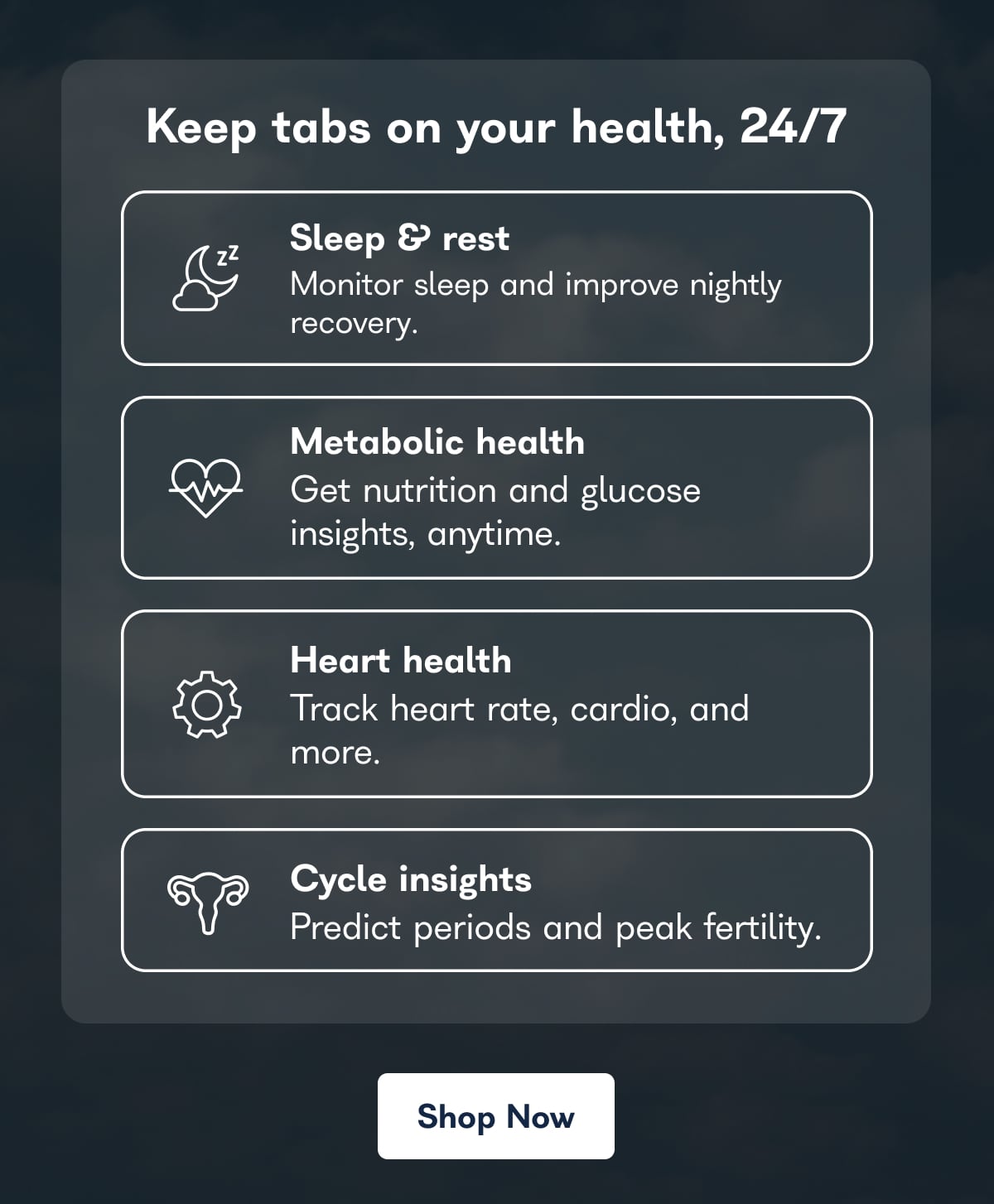Viewport: 994px width, 1204px height.
Task: Select the Metabolic health heading text
Action: coord(437,441)
